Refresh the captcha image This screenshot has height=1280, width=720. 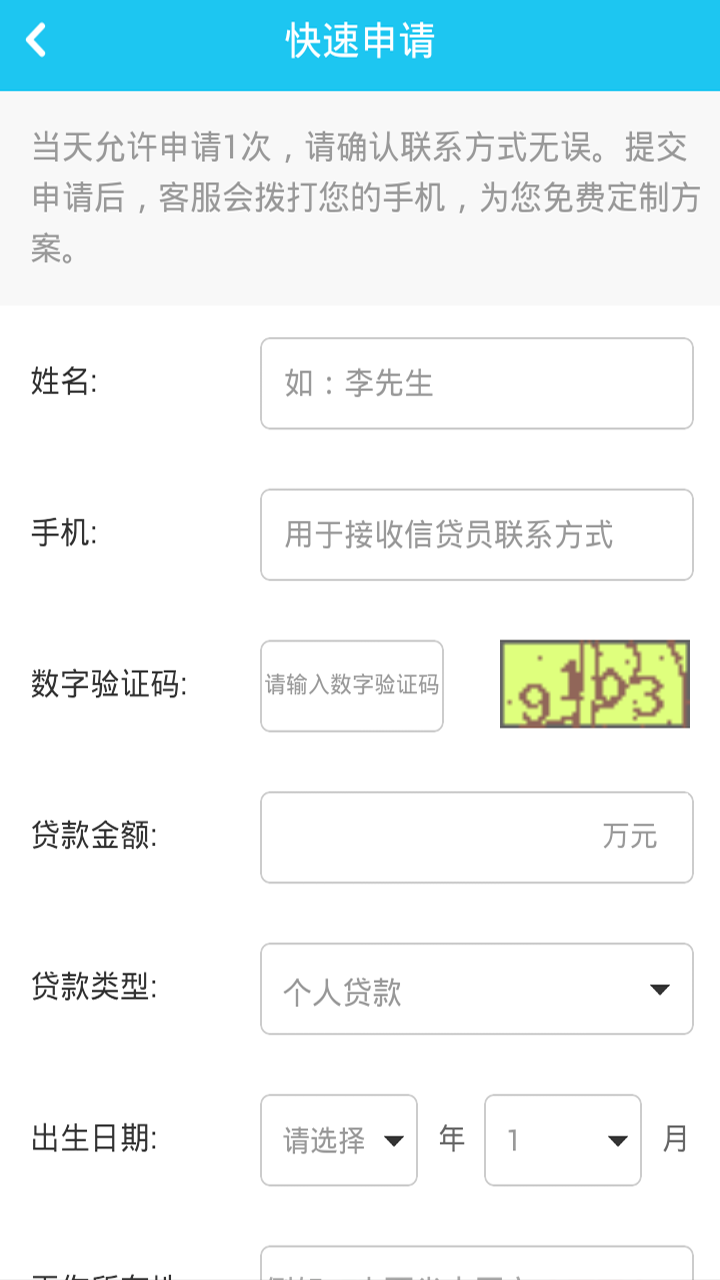point(595,684)
